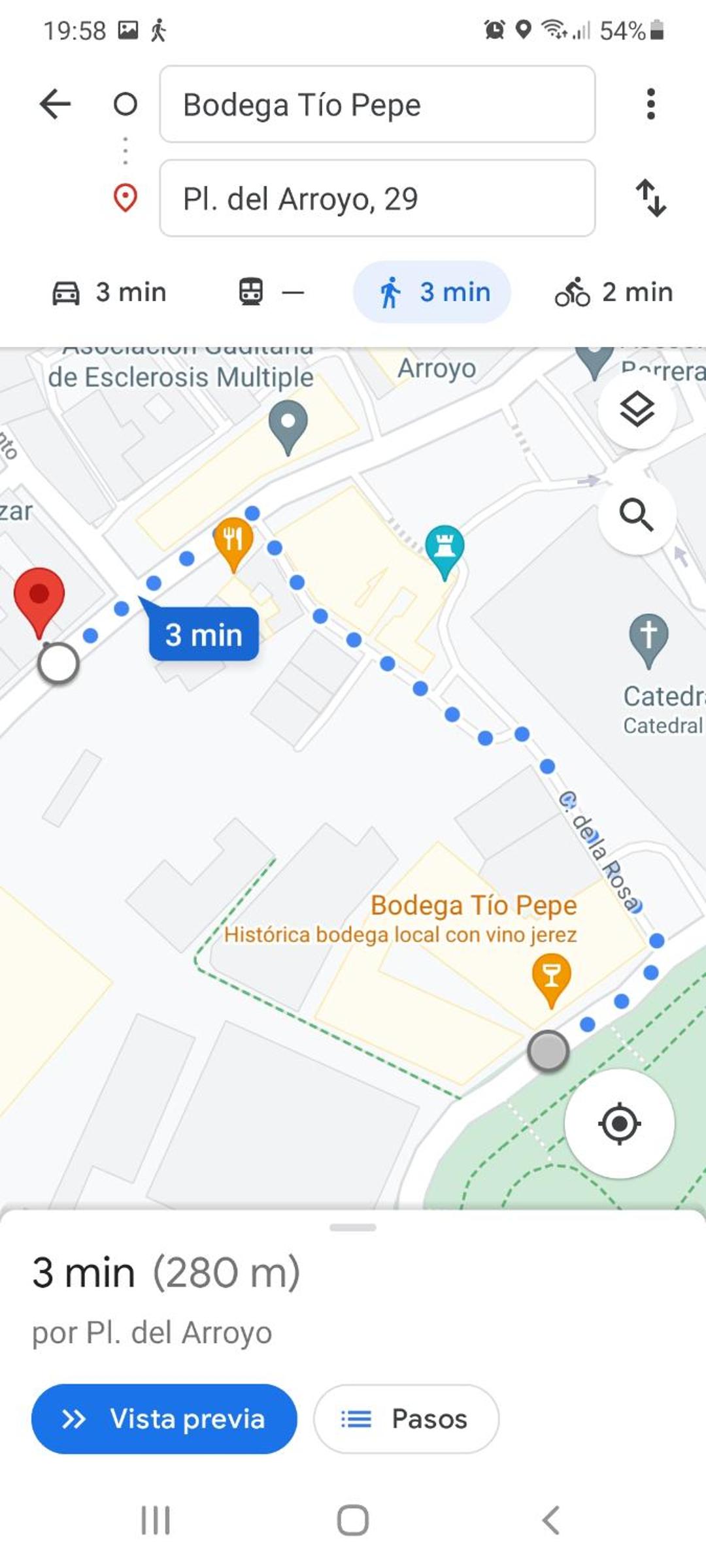Open recent apps from navigation bar

click(x=156, y=1520)
